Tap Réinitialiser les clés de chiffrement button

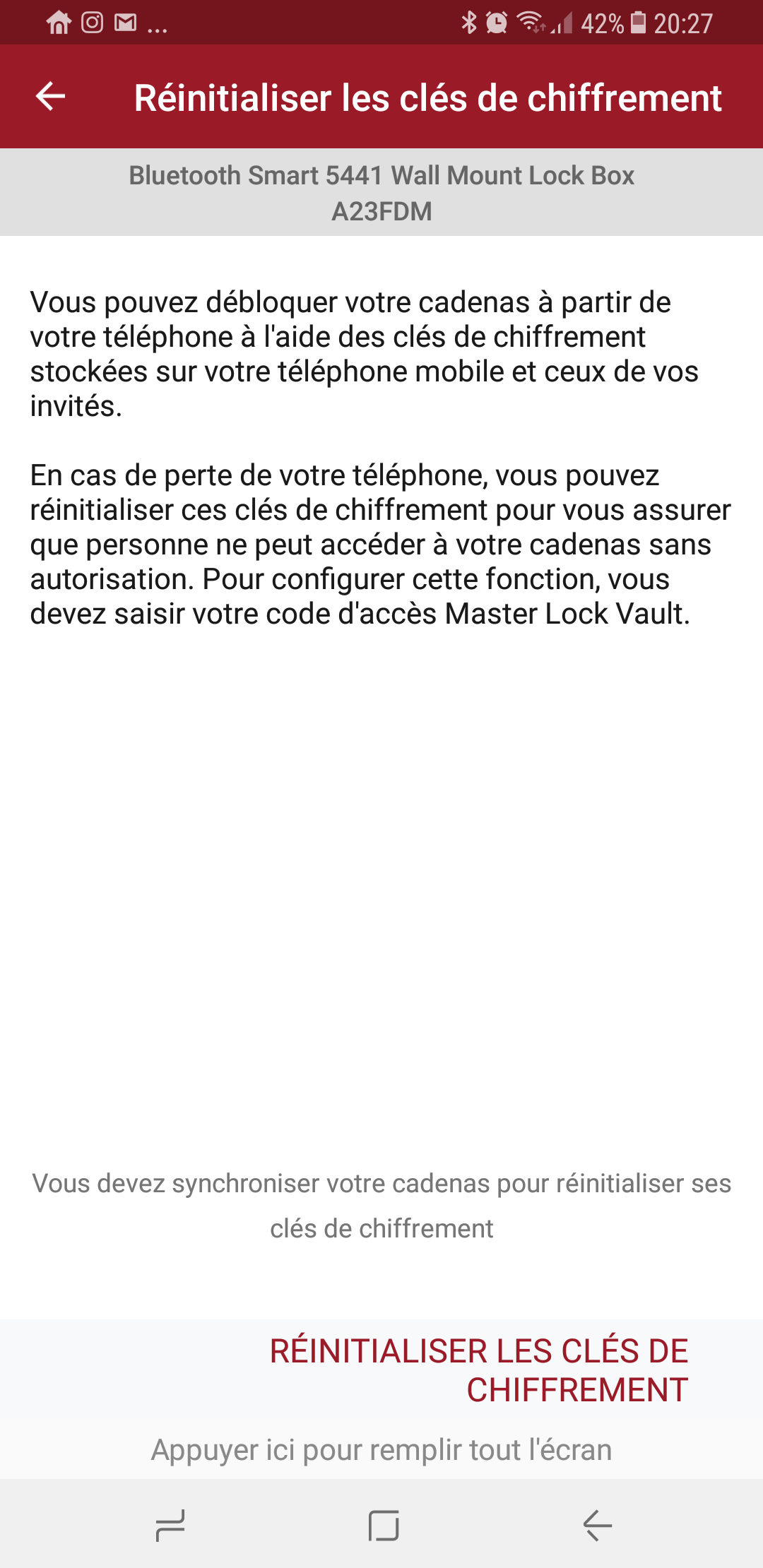479,1370
